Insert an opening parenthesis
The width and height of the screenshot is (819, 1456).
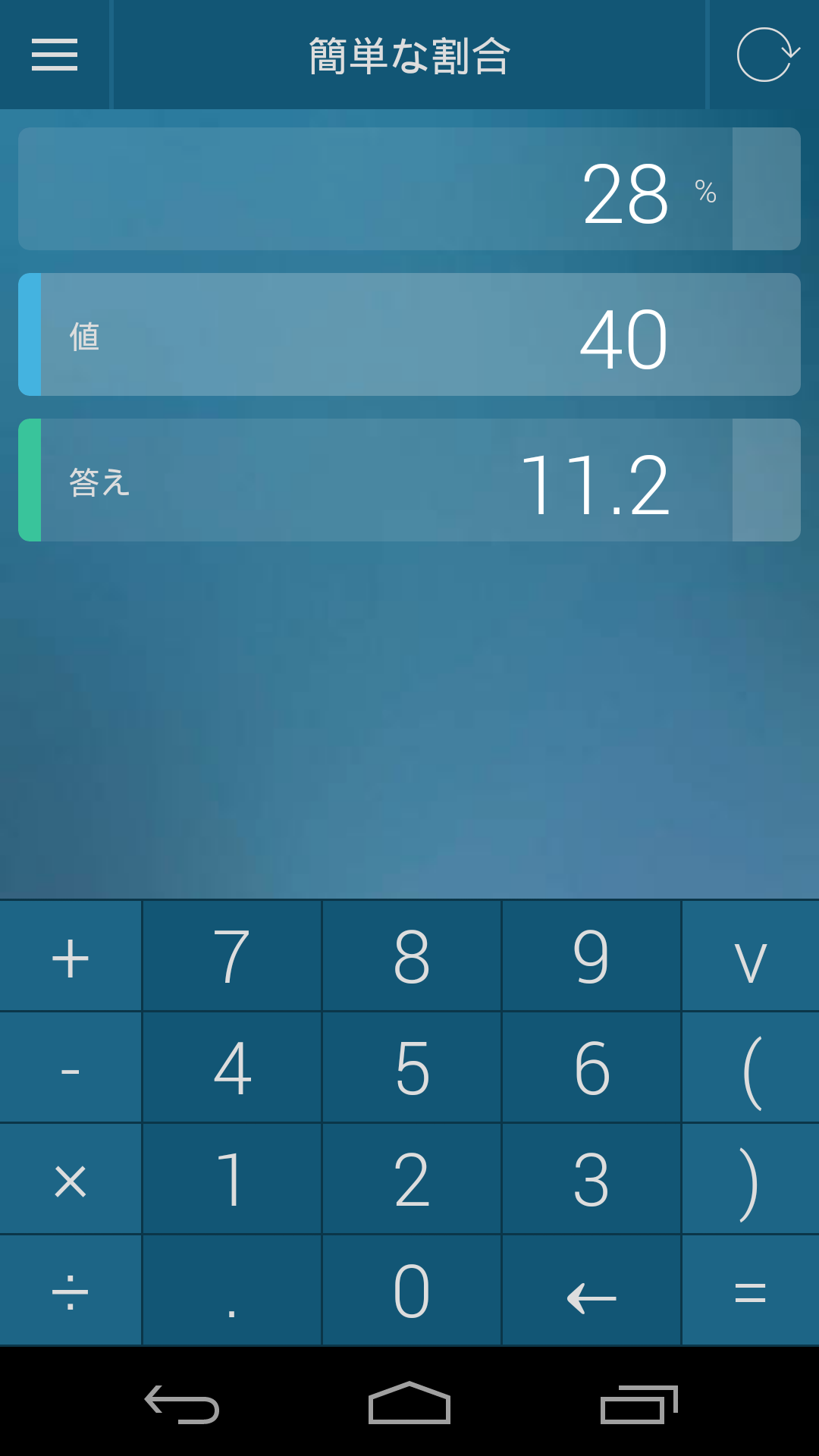(751, 1068)
